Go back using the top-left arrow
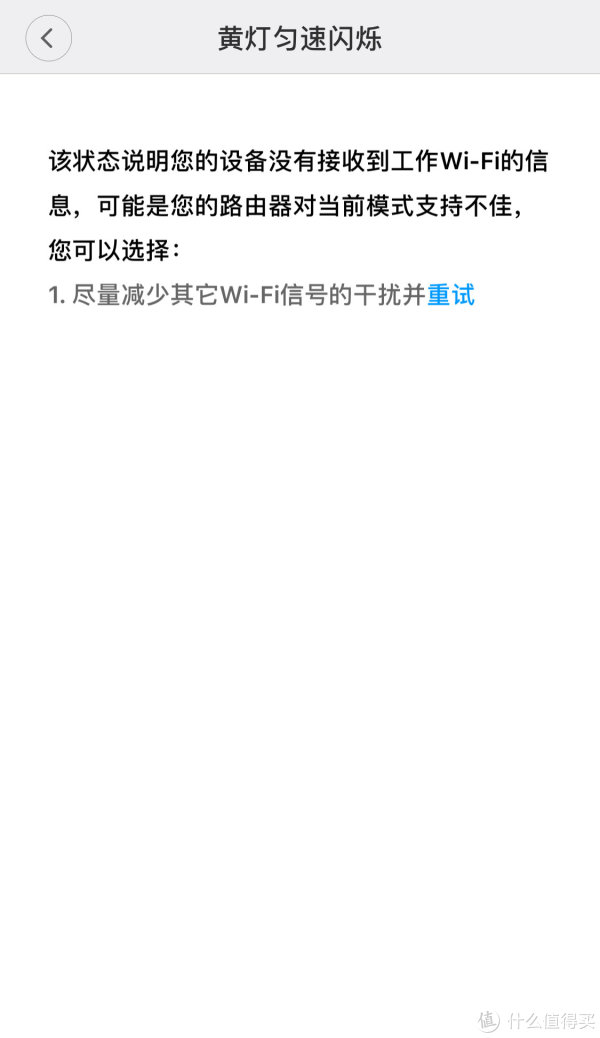600x1038 pixels. (x=48, y=38)
